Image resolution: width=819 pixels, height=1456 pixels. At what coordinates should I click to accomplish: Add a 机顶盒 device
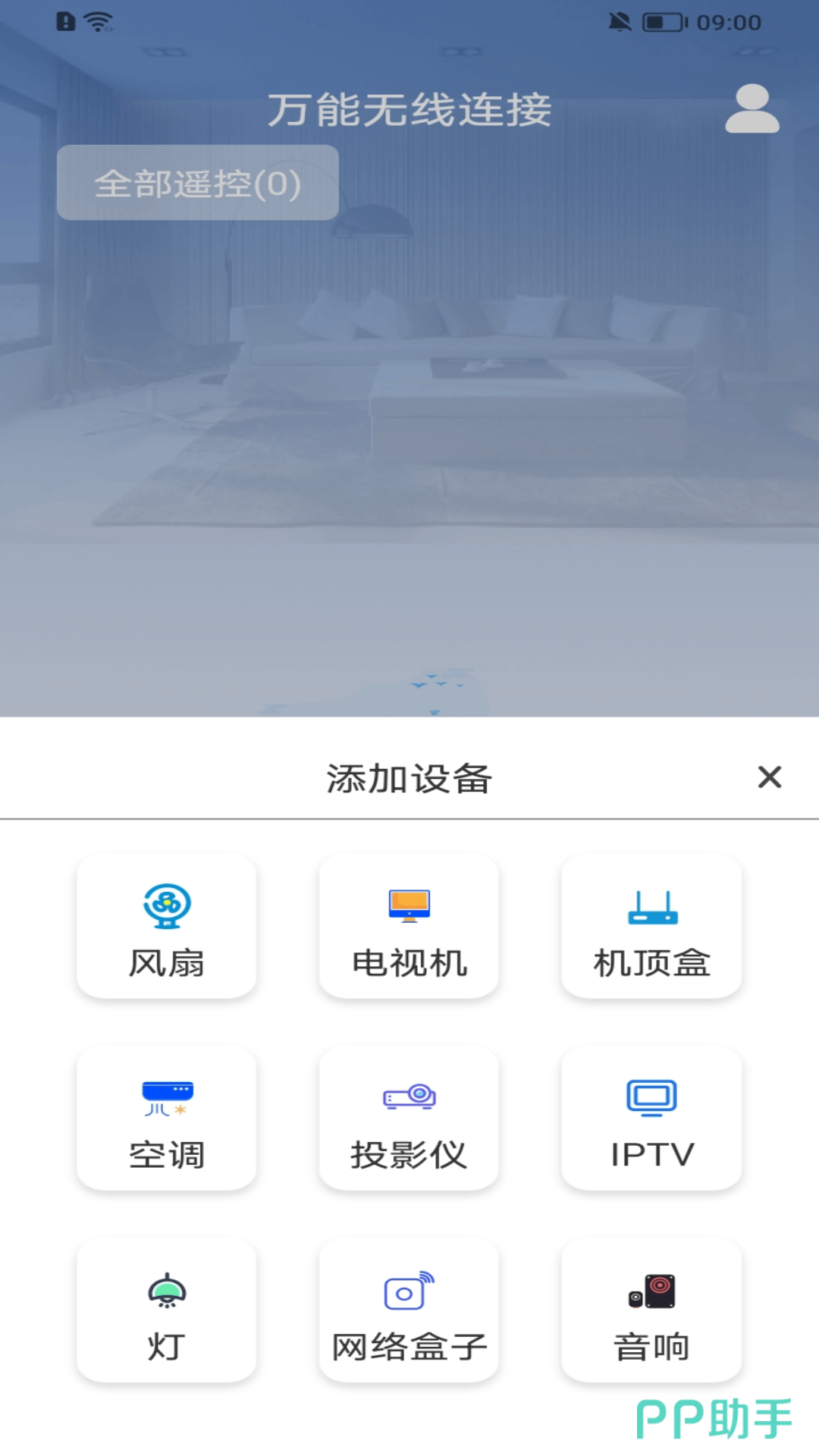(x=651, y=927)
